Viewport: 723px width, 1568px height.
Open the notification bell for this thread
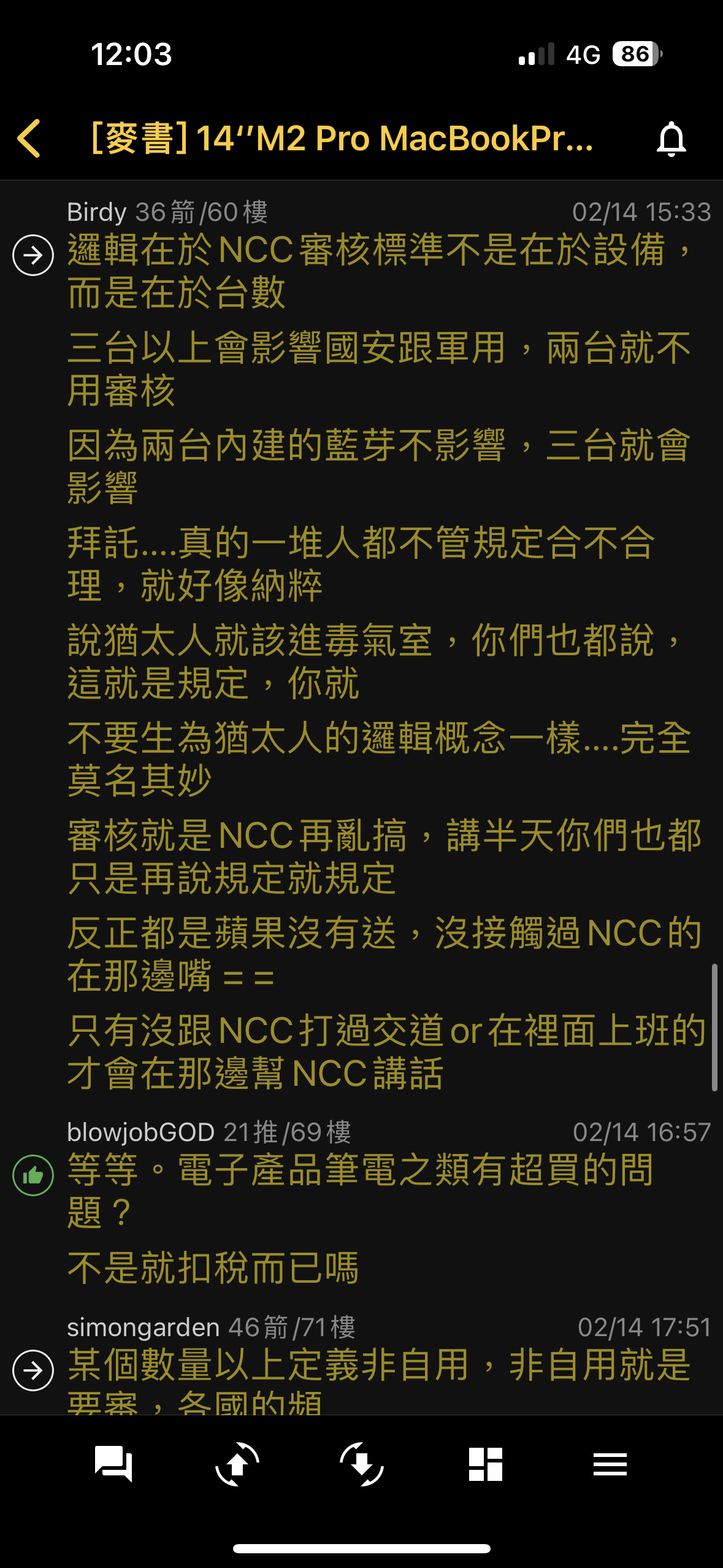[671, 139]
